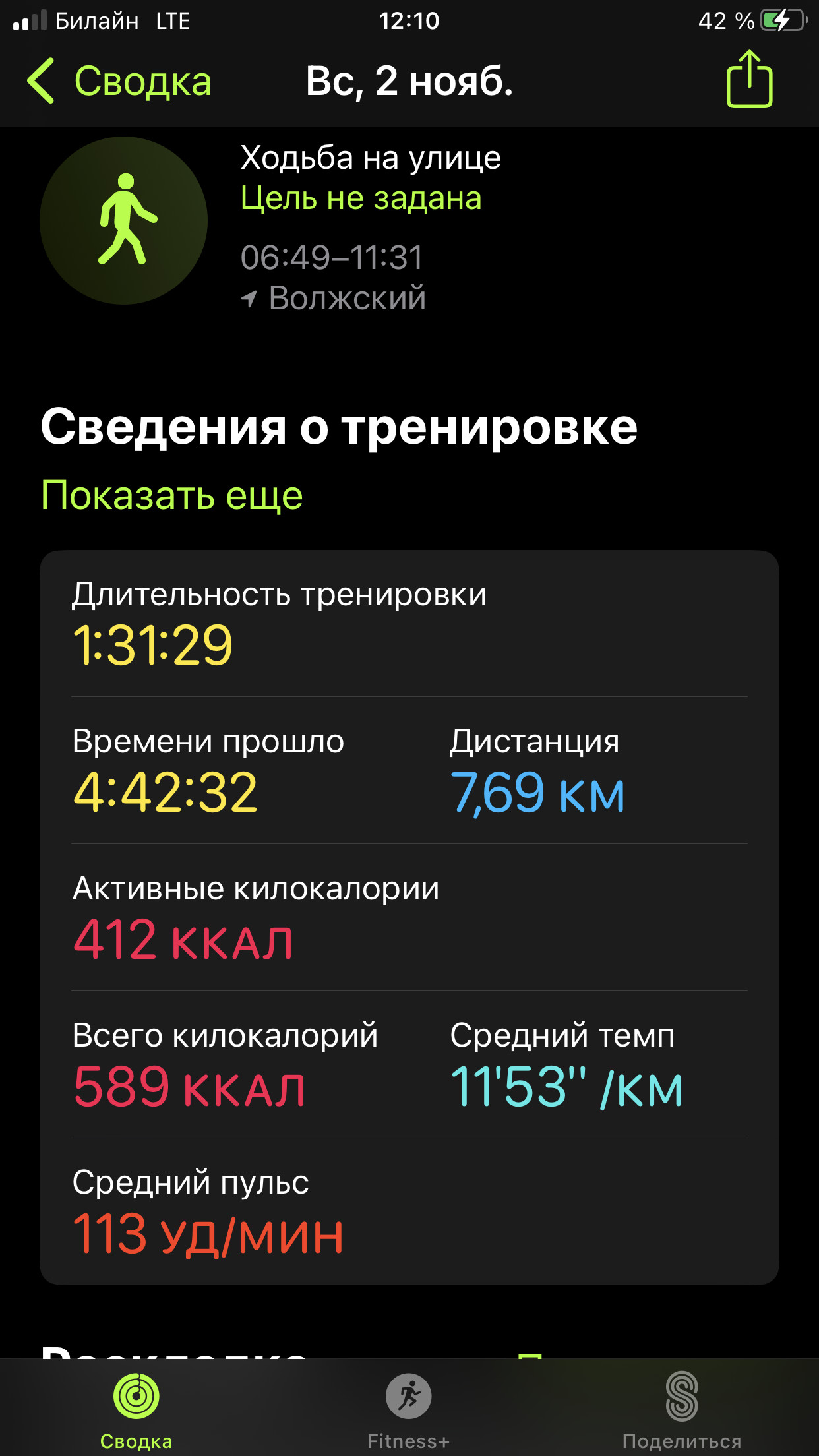Screen dimensions: 819x1456
Task: Go back to Сводка
Action: point(119,81)
